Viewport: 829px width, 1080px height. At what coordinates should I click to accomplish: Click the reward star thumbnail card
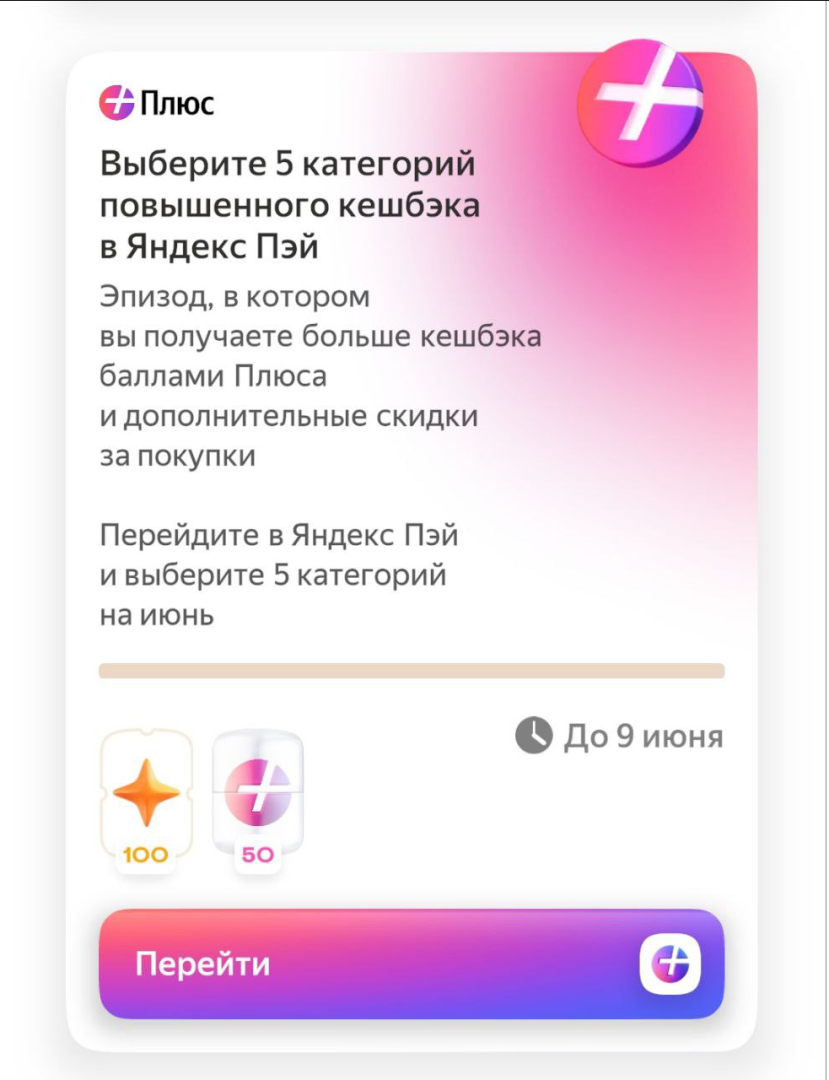146,800
